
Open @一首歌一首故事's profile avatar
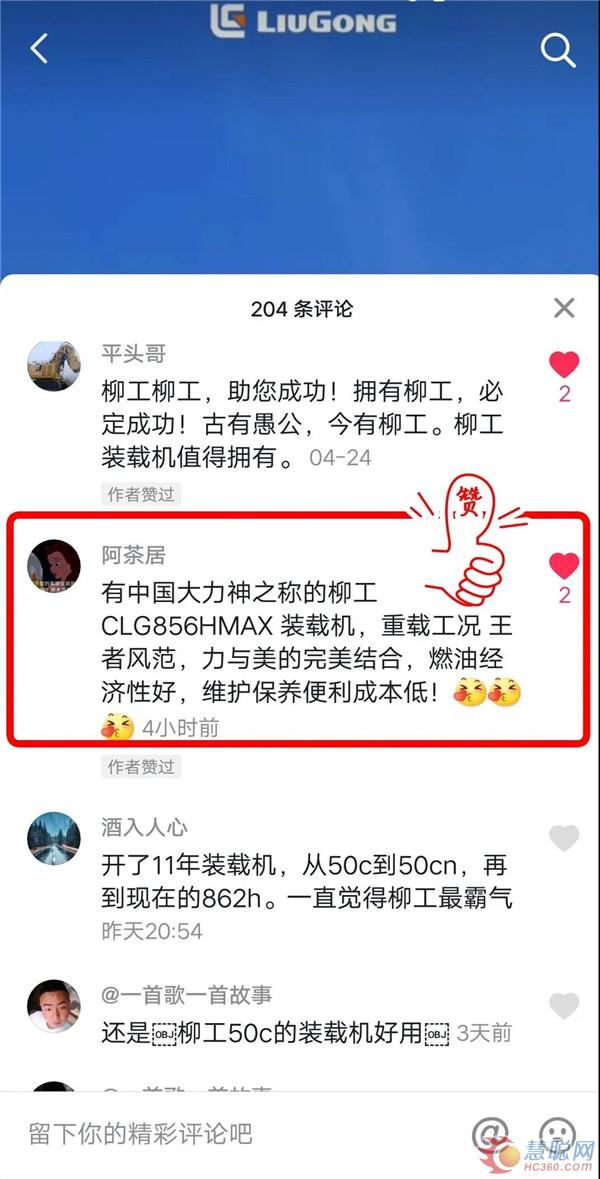tap(53, 1006)
